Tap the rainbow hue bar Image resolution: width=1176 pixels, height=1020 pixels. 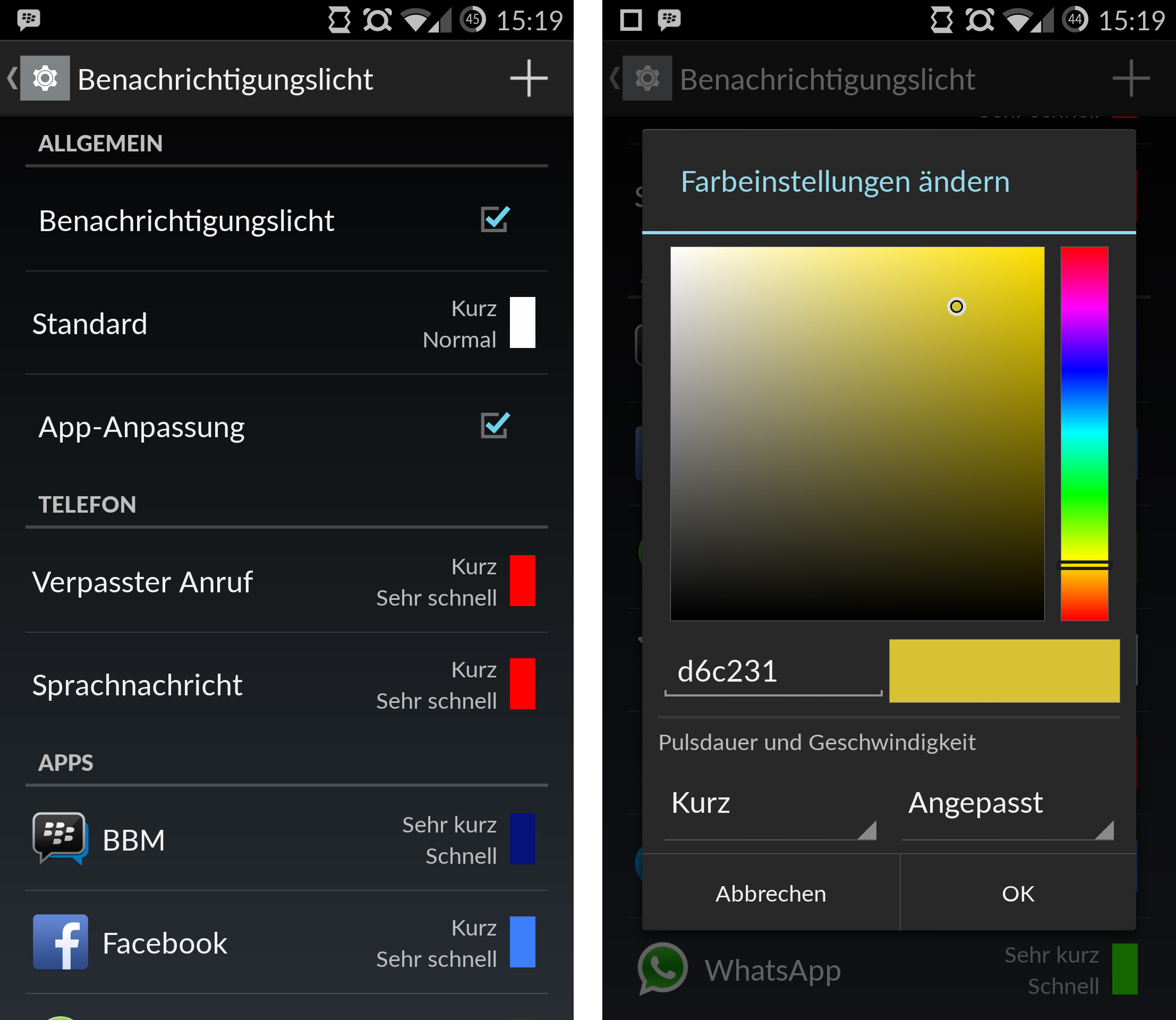pyautogui.click(x=1084, y=432)
